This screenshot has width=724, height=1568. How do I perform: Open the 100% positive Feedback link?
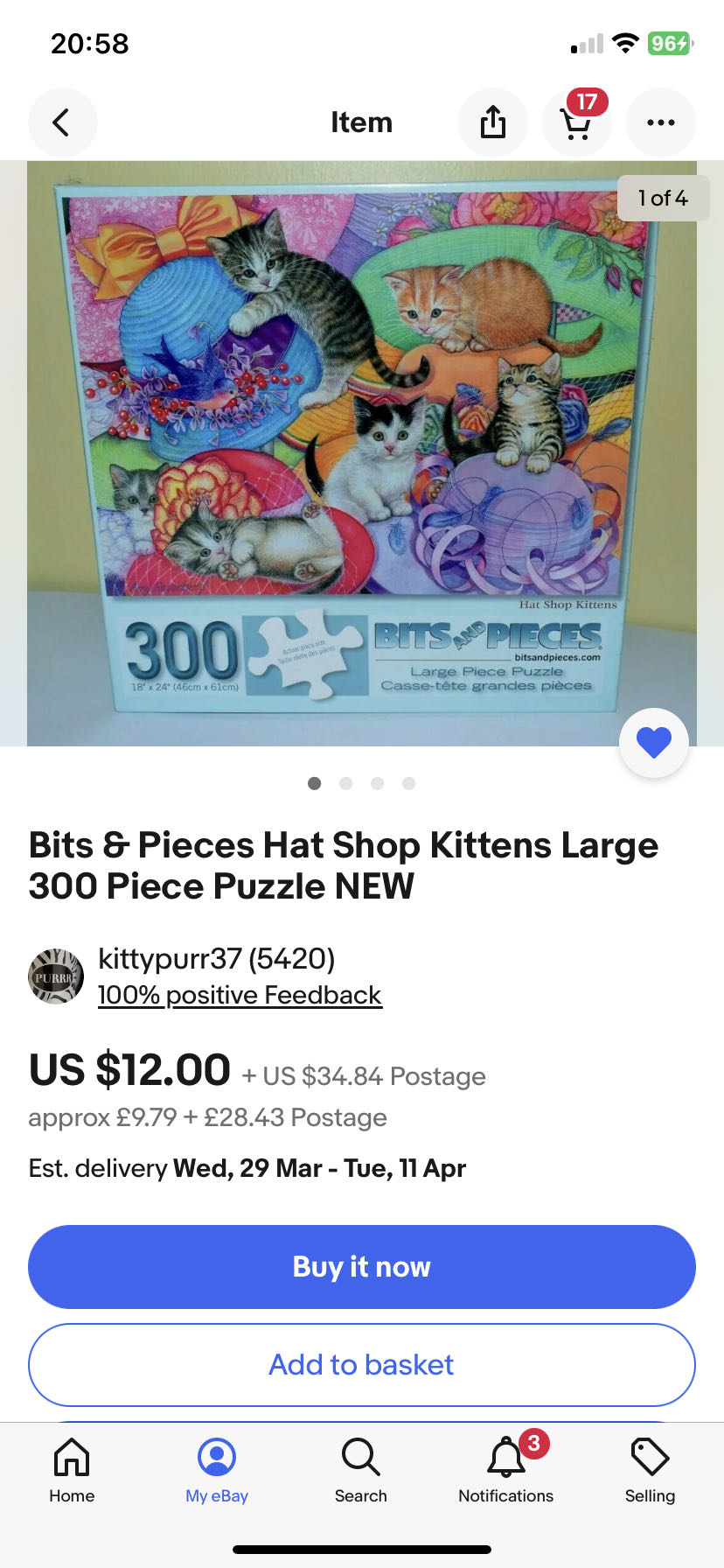click(240, 995)
